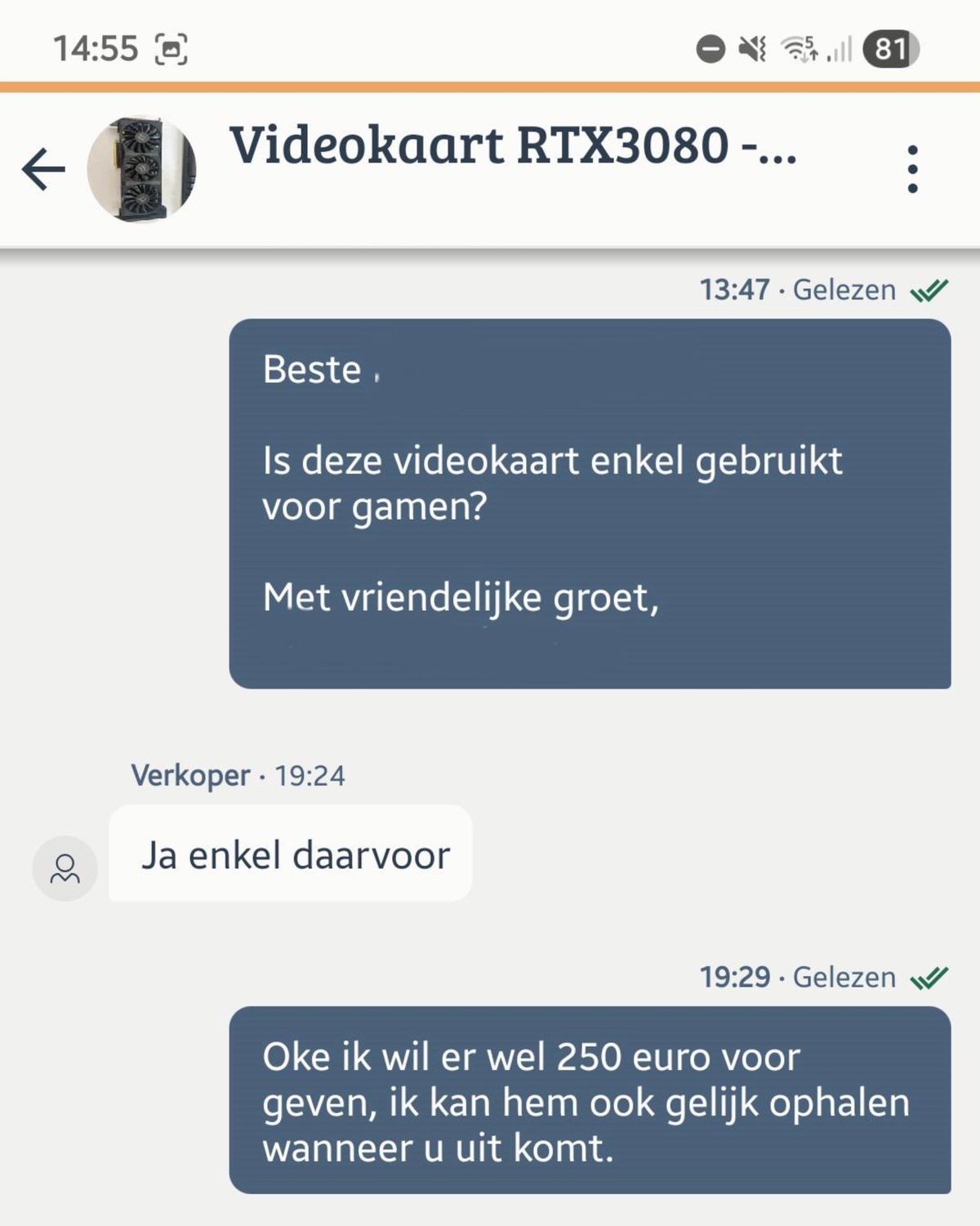Open the Videokaart RTX3080 listing title
980x1226 pixels.
(513, 145)
